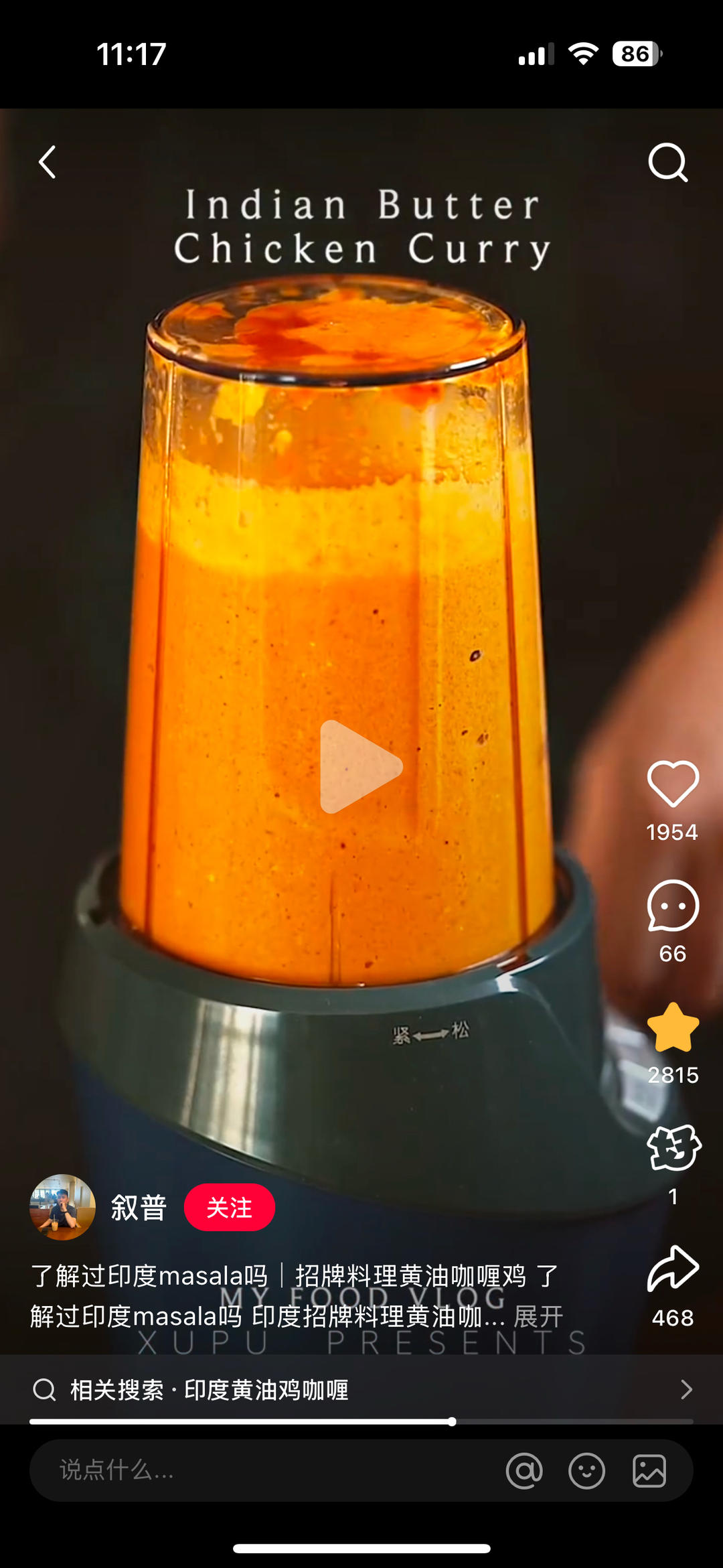Tap the watch-together icon showing 1

point(673,1148)
